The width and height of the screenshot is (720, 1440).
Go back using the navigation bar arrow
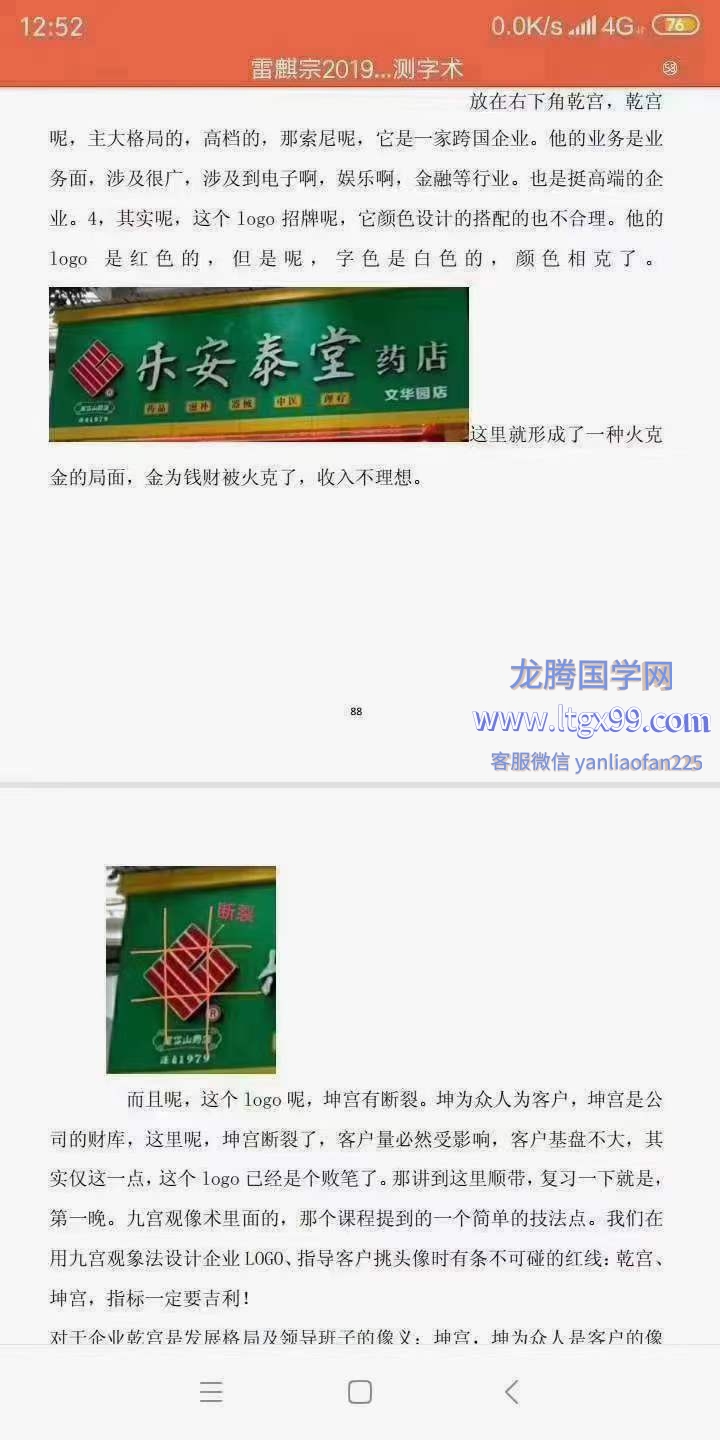click(511, 1392)
